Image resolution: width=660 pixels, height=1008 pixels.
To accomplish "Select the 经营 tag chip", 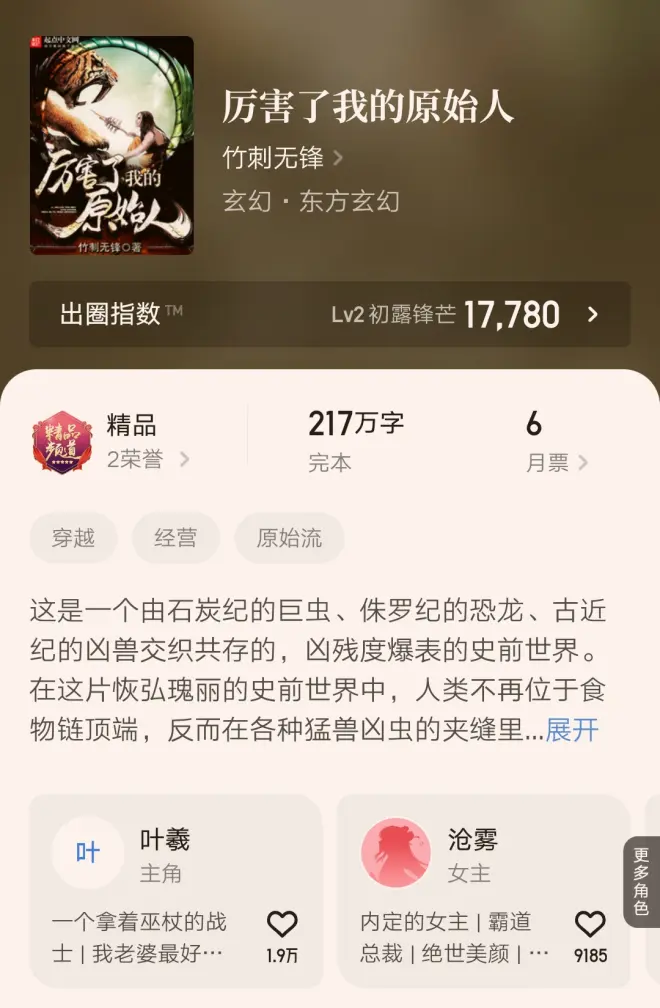I will (x=175, y=538).
